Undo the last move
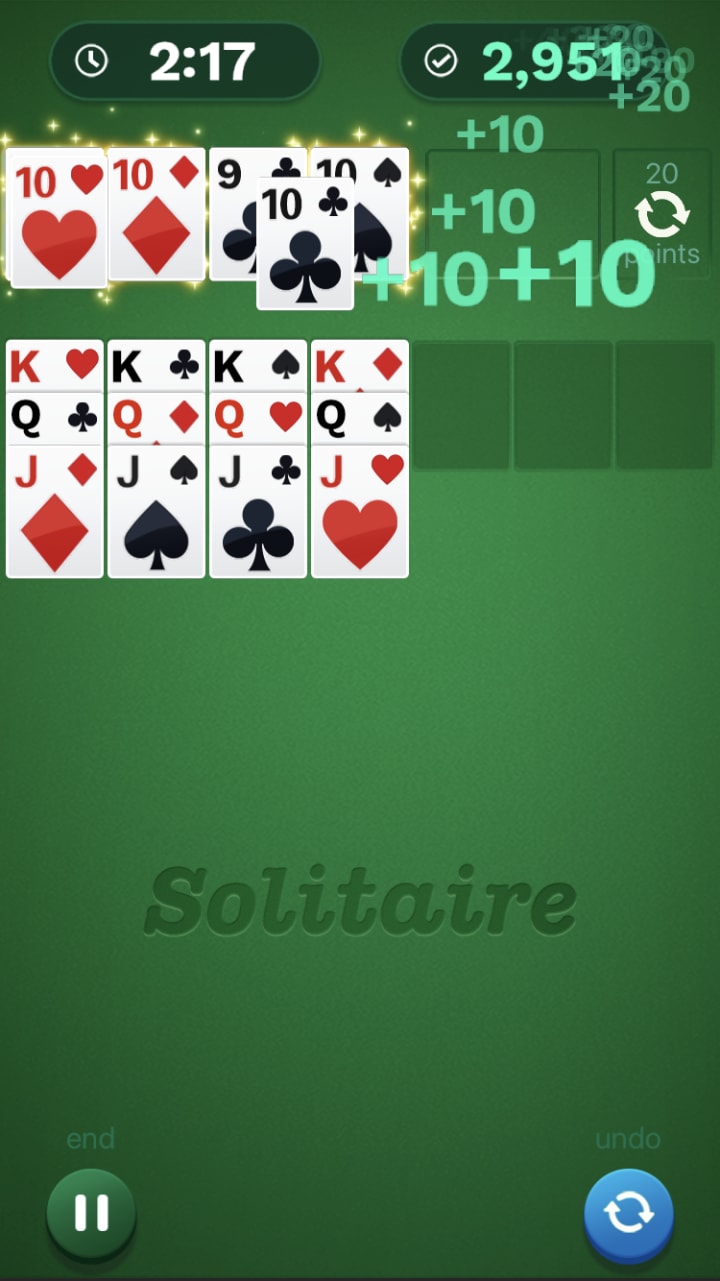720x1281 pixels. [x=628, y=1213]
